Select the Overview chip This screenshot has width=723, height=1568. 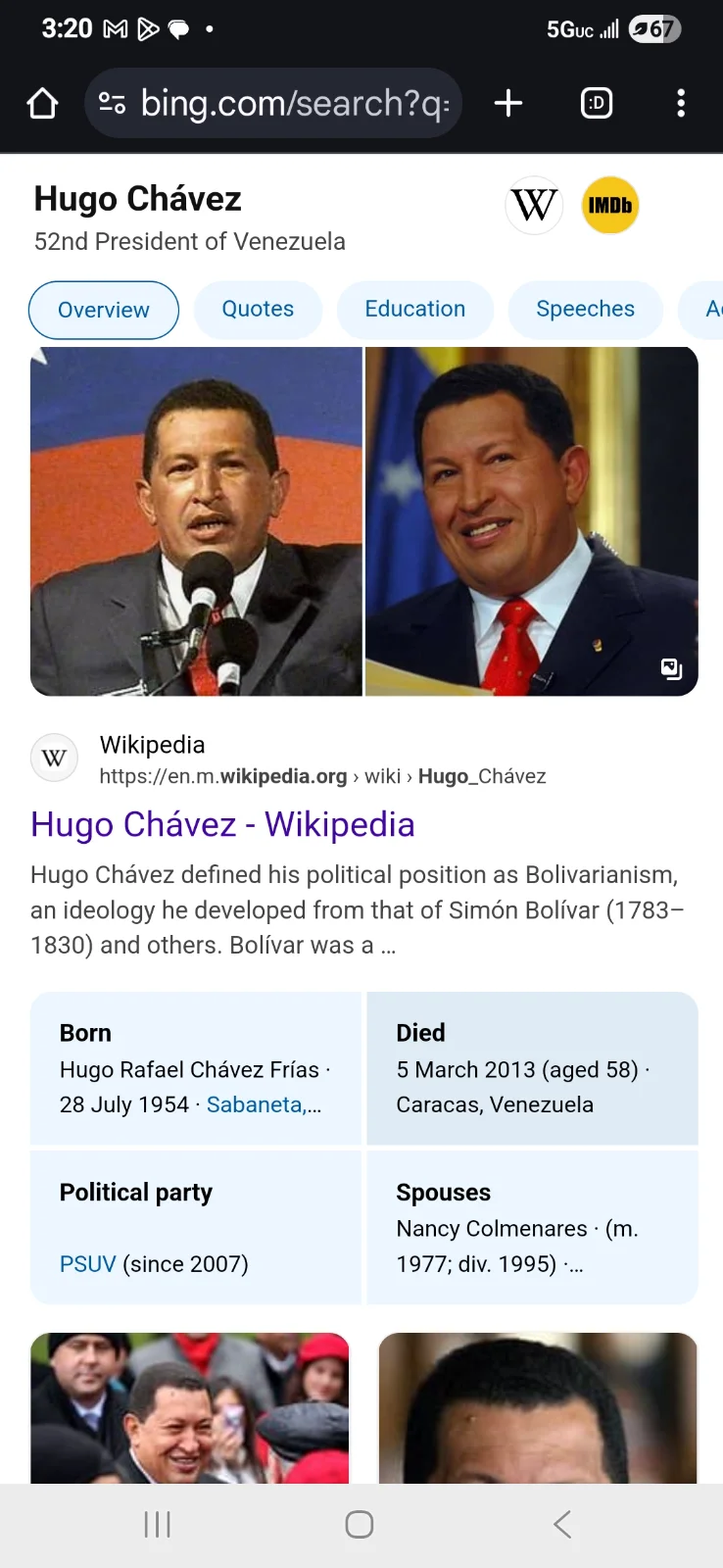coord(104,310)
